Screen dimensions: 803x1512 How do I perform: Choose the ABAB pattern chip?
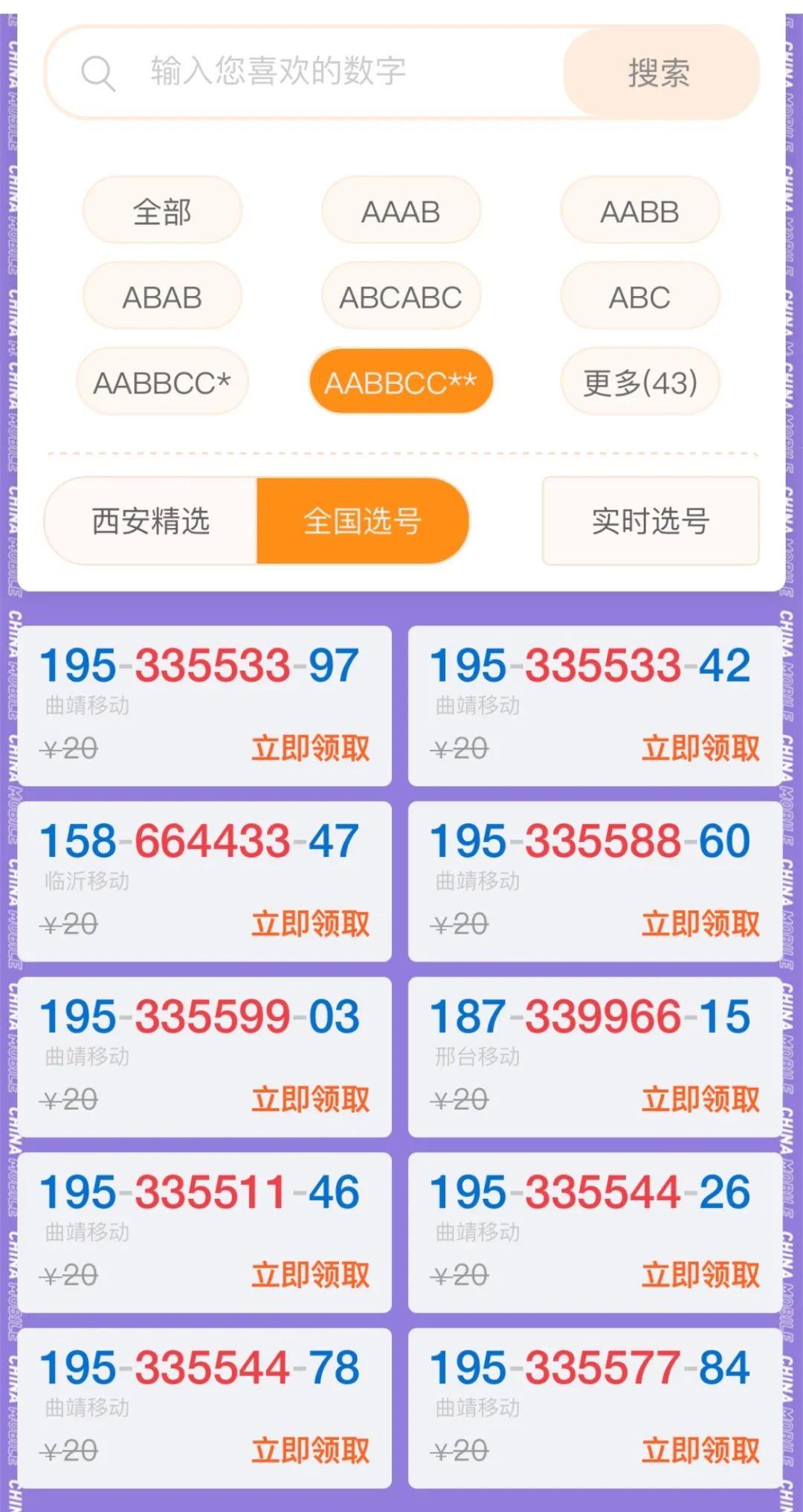162,297
